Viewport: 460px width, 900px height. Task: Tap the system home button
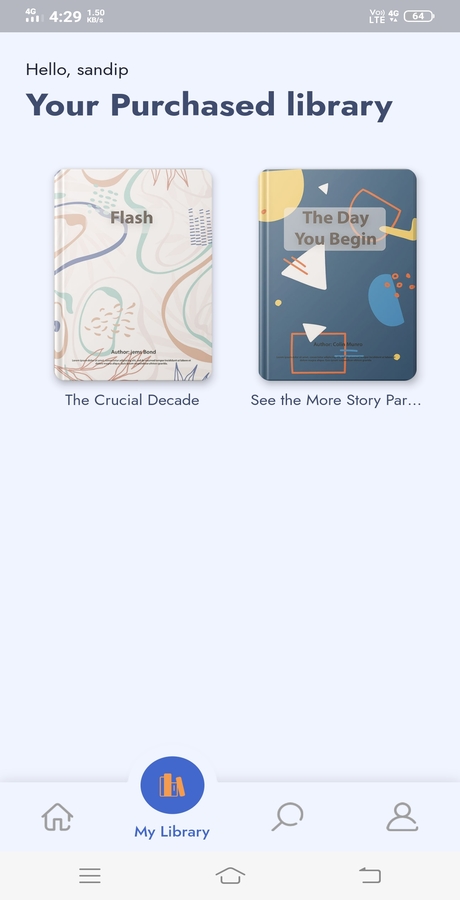pos(230,875)
